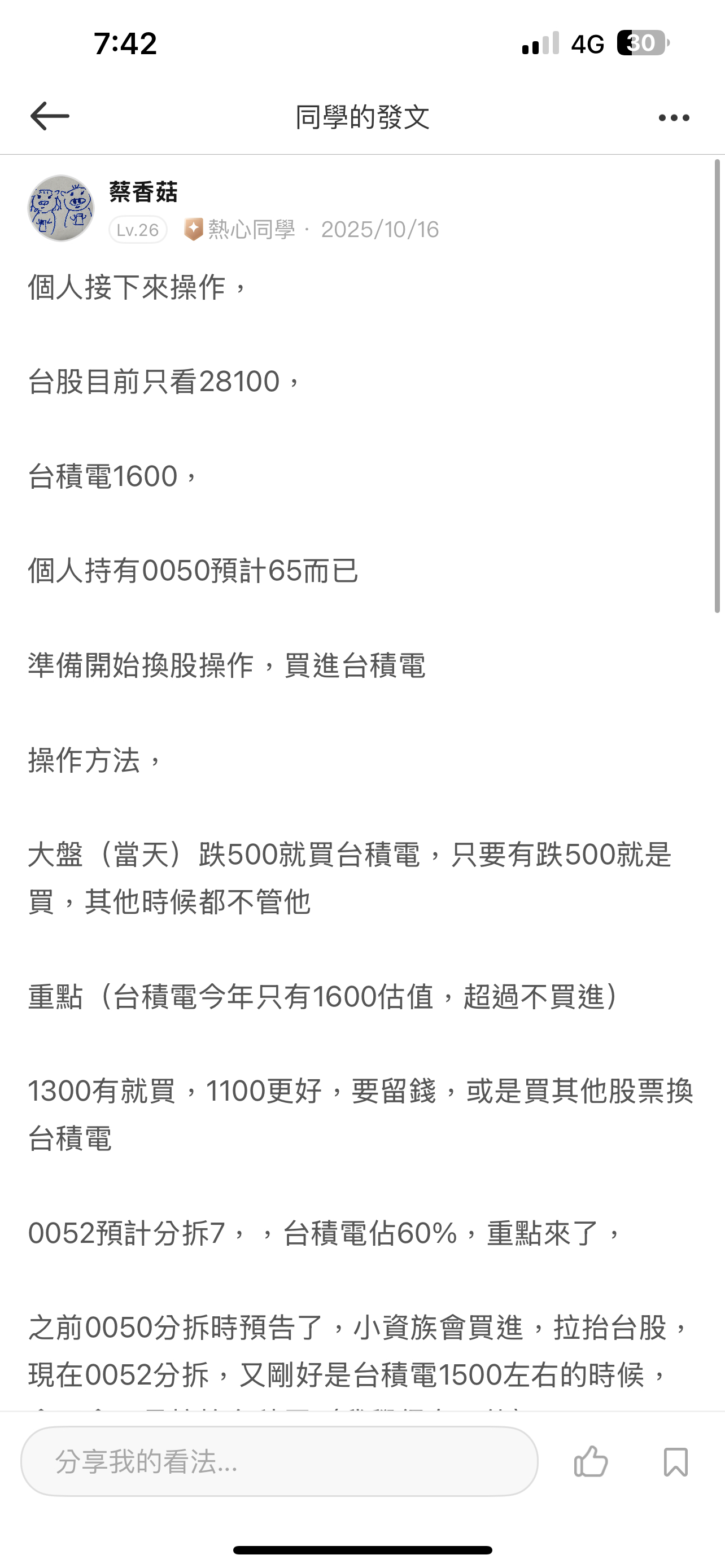Bookmark this post

click(675, 1461)
